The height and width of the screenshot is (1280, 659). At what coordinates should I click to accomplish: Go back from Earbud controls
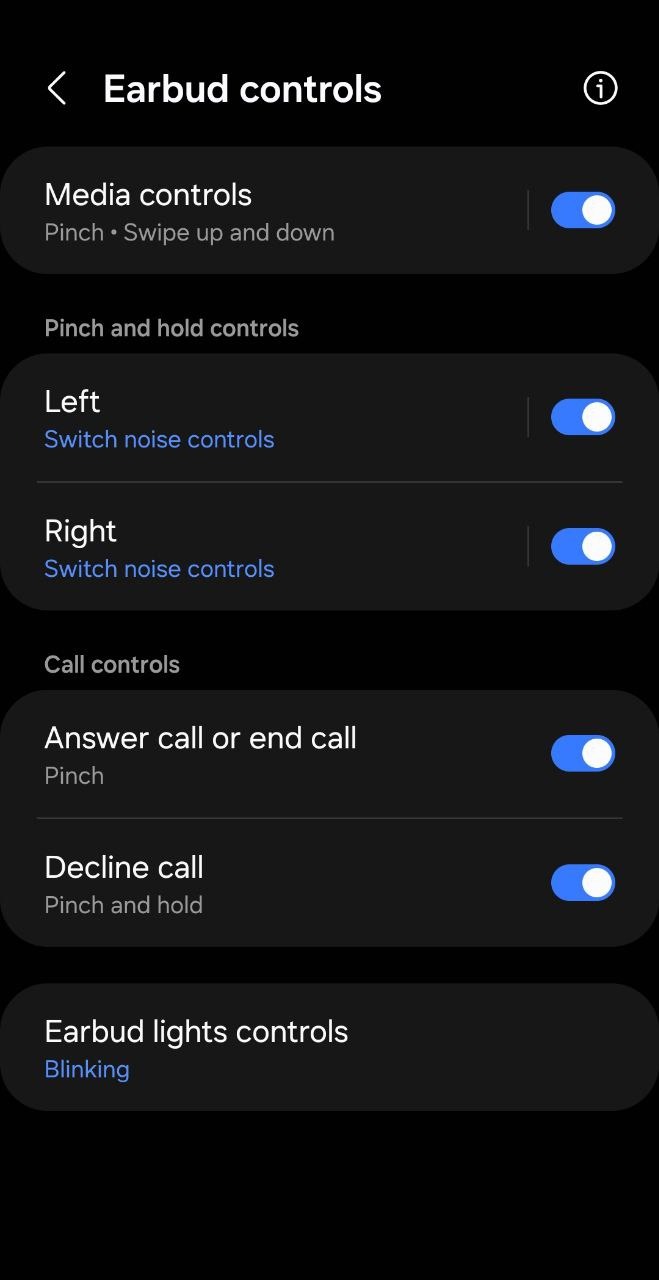coord(57,89)
